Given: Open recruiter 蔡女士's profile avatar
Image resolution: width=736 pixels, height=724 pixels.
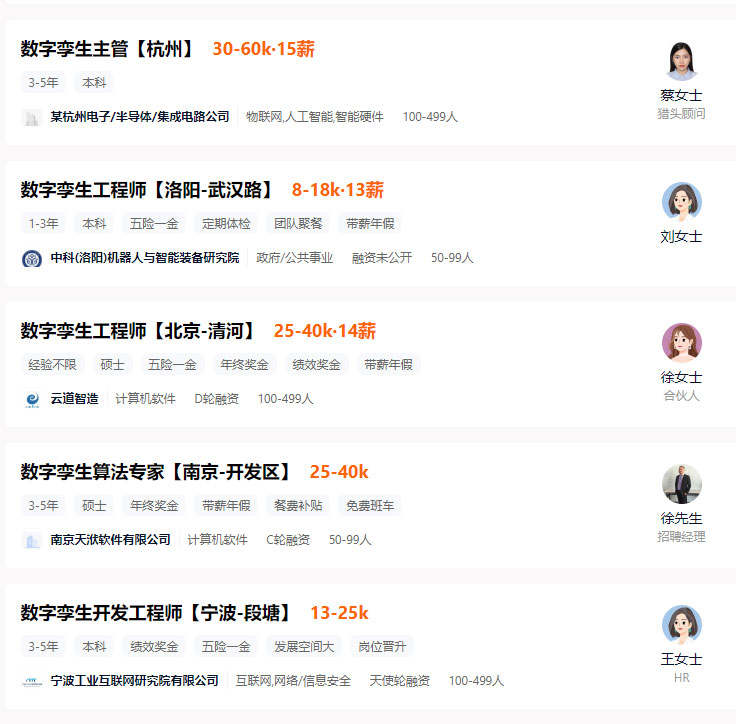Looking at the screenshot, I should pyautogui.click(x=681, y=61).
